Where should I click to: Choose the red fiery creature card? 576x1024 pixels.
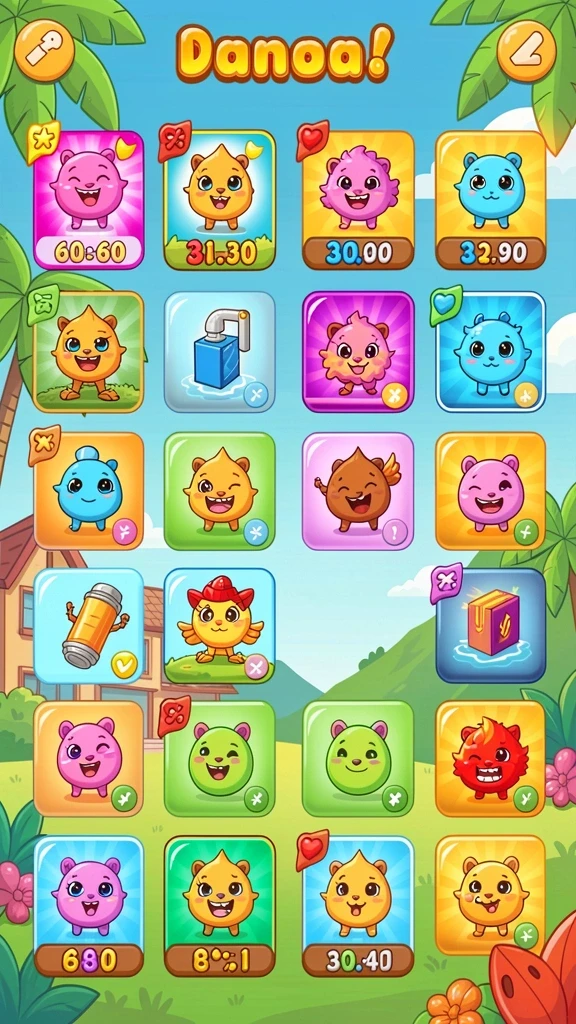point(490,758)
